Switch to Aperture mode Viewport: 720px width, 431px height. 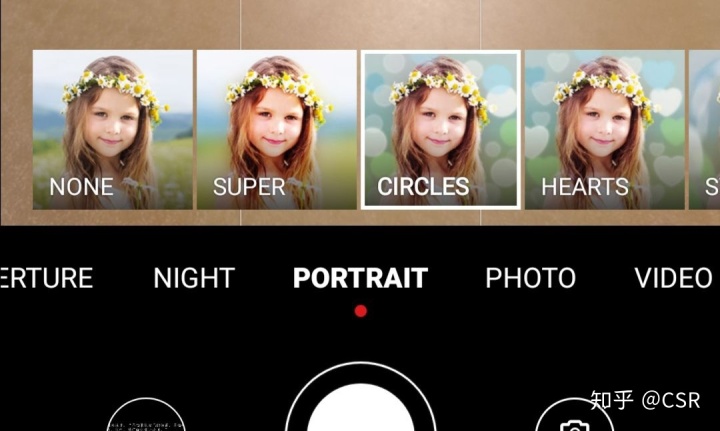click(47, 278)
